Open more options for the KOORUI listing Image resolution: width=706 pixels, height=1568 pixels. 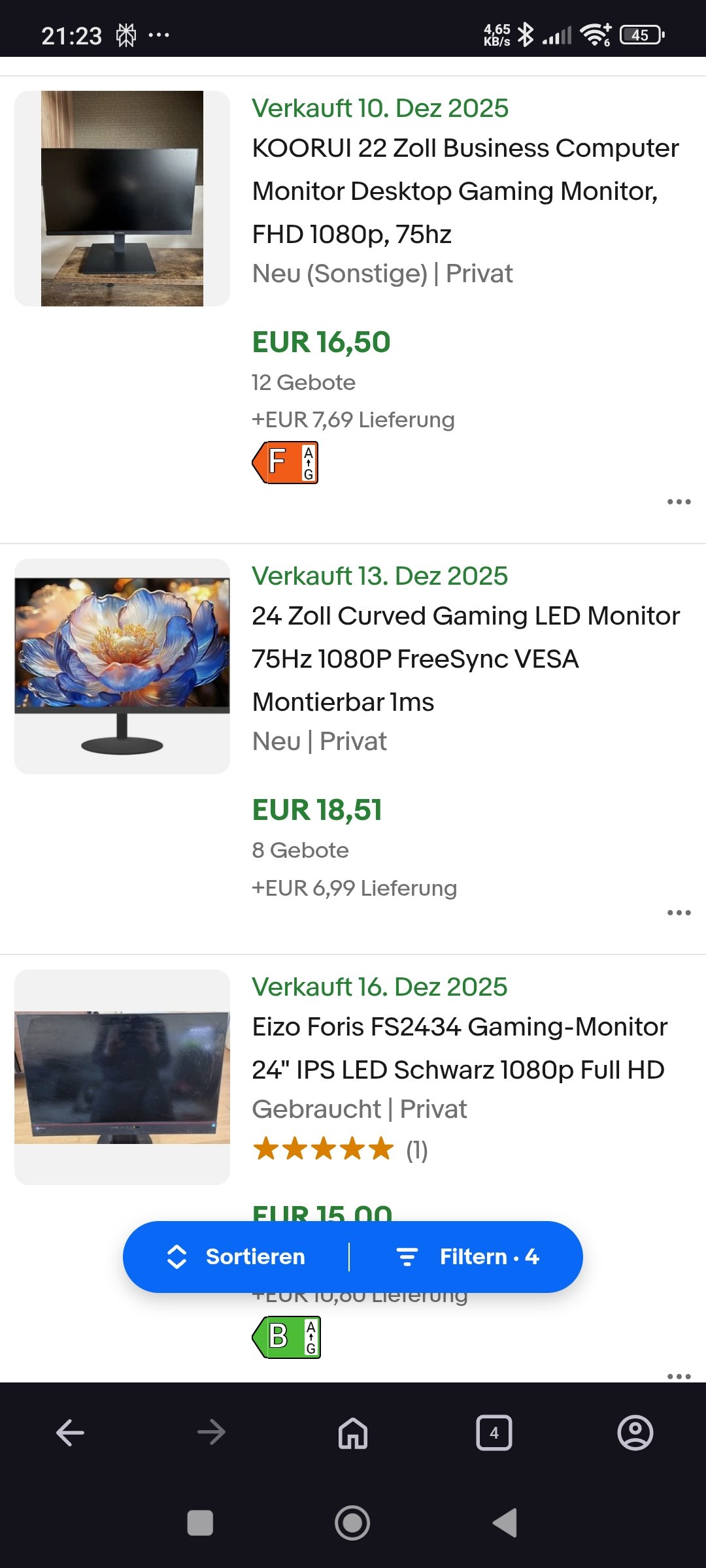pyautogui.click(x=679, y=502)
